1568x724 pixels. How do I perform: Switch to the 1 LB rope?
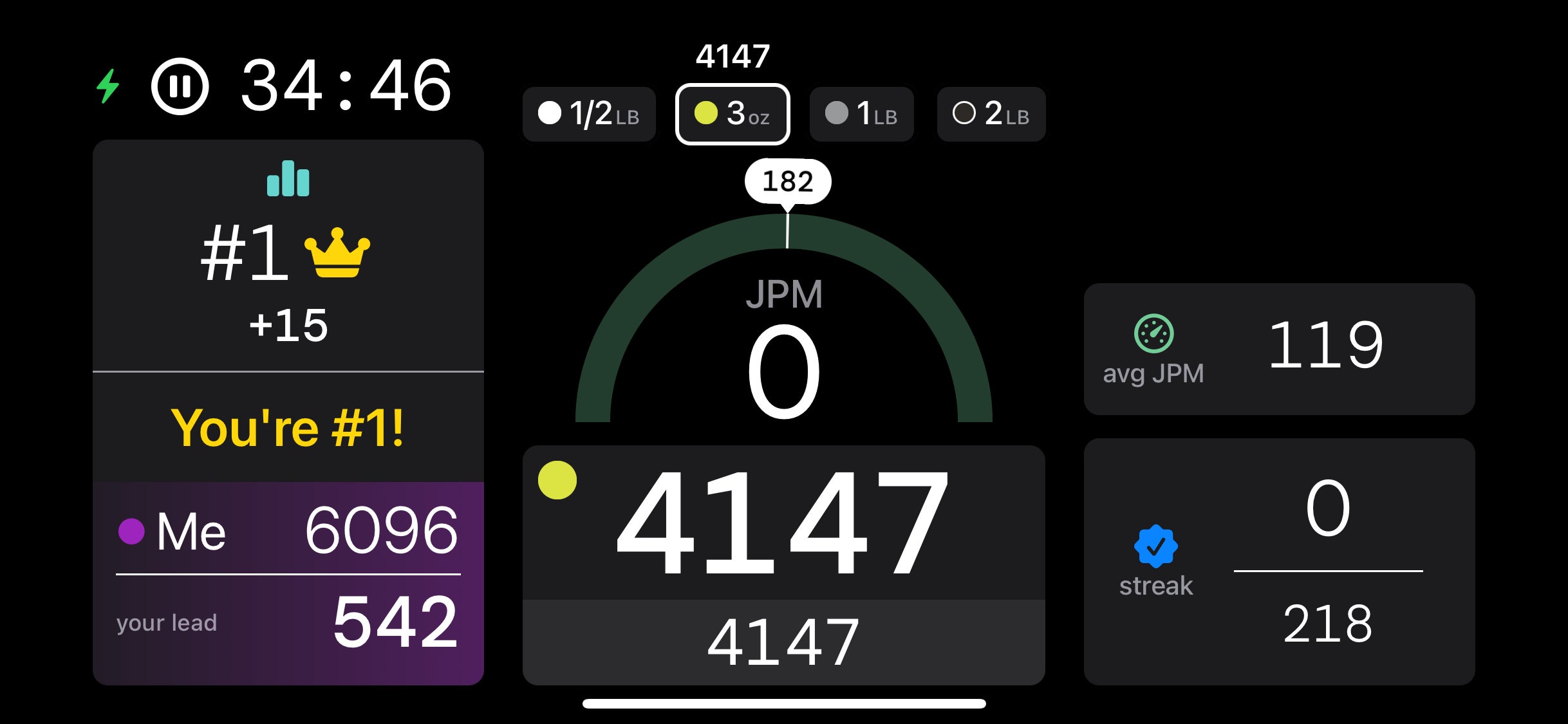861,114
